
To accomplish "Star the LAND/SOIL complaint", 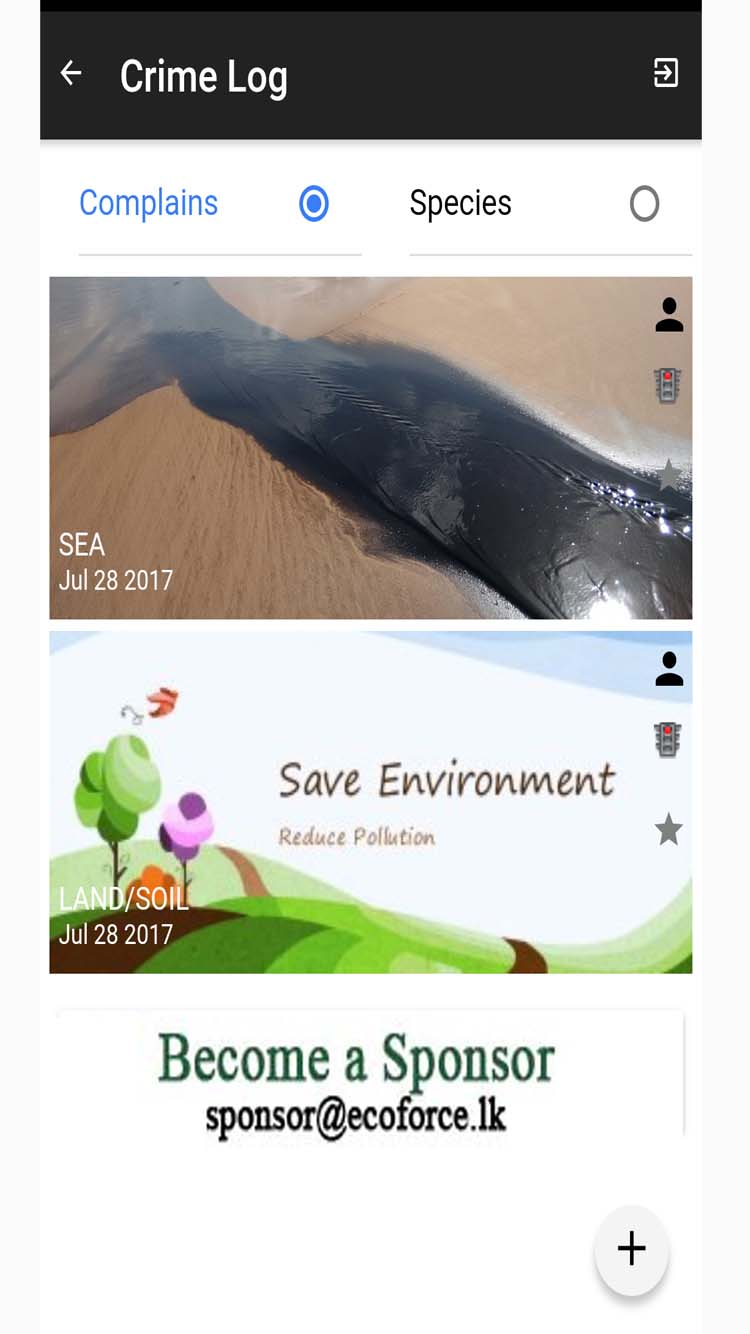I will point(669,829).
